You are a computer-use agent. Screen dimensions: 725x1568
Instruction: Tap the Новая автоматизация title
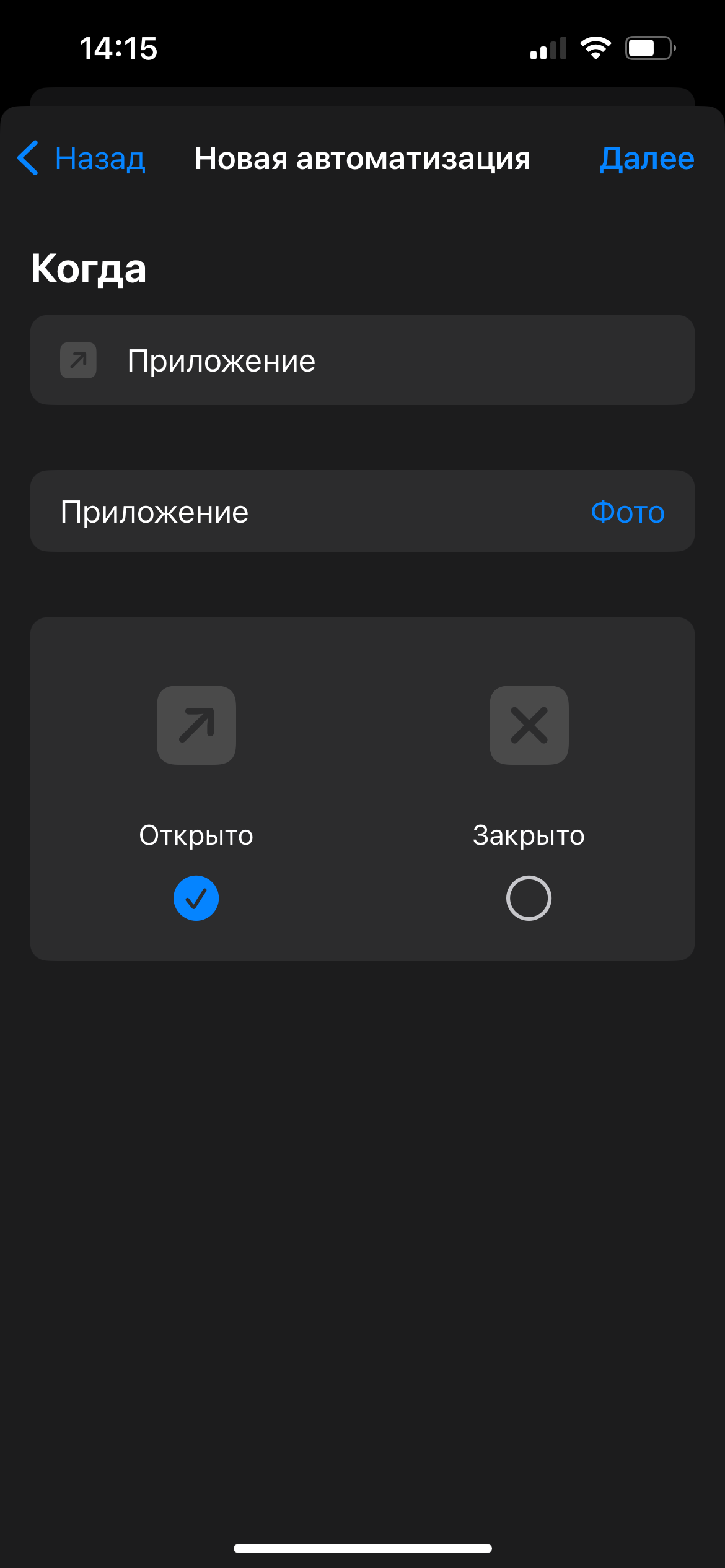(362, 159)
